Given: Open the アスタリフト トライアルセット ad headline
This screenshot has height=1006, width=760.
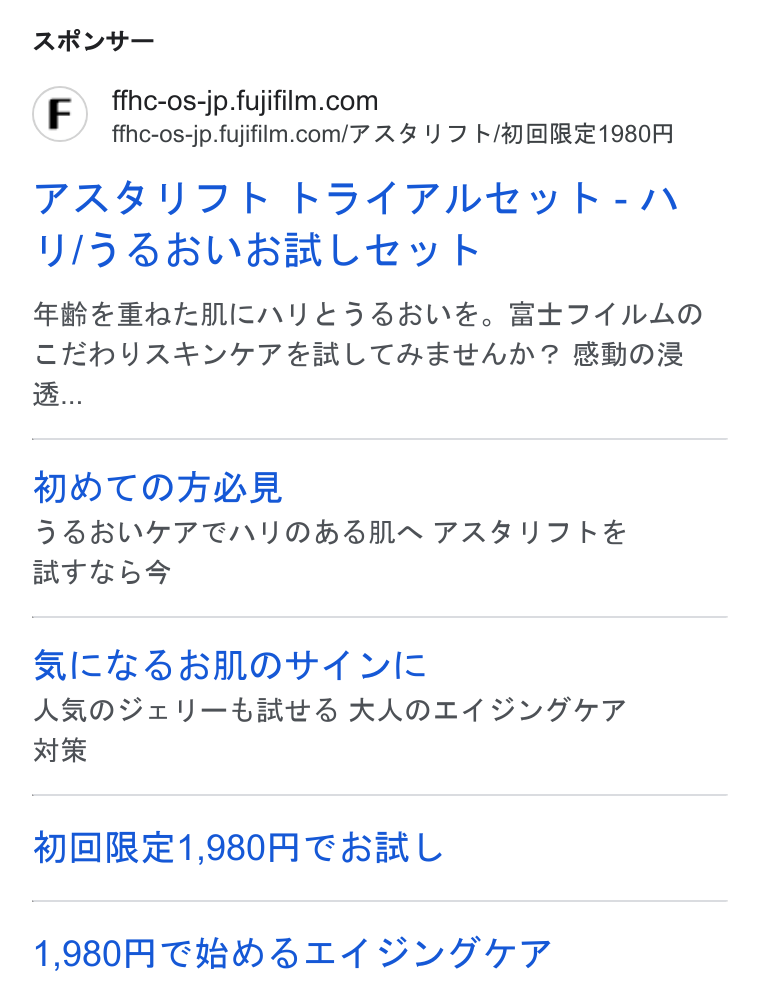Looking at the screenshot, I should point(356,223).
